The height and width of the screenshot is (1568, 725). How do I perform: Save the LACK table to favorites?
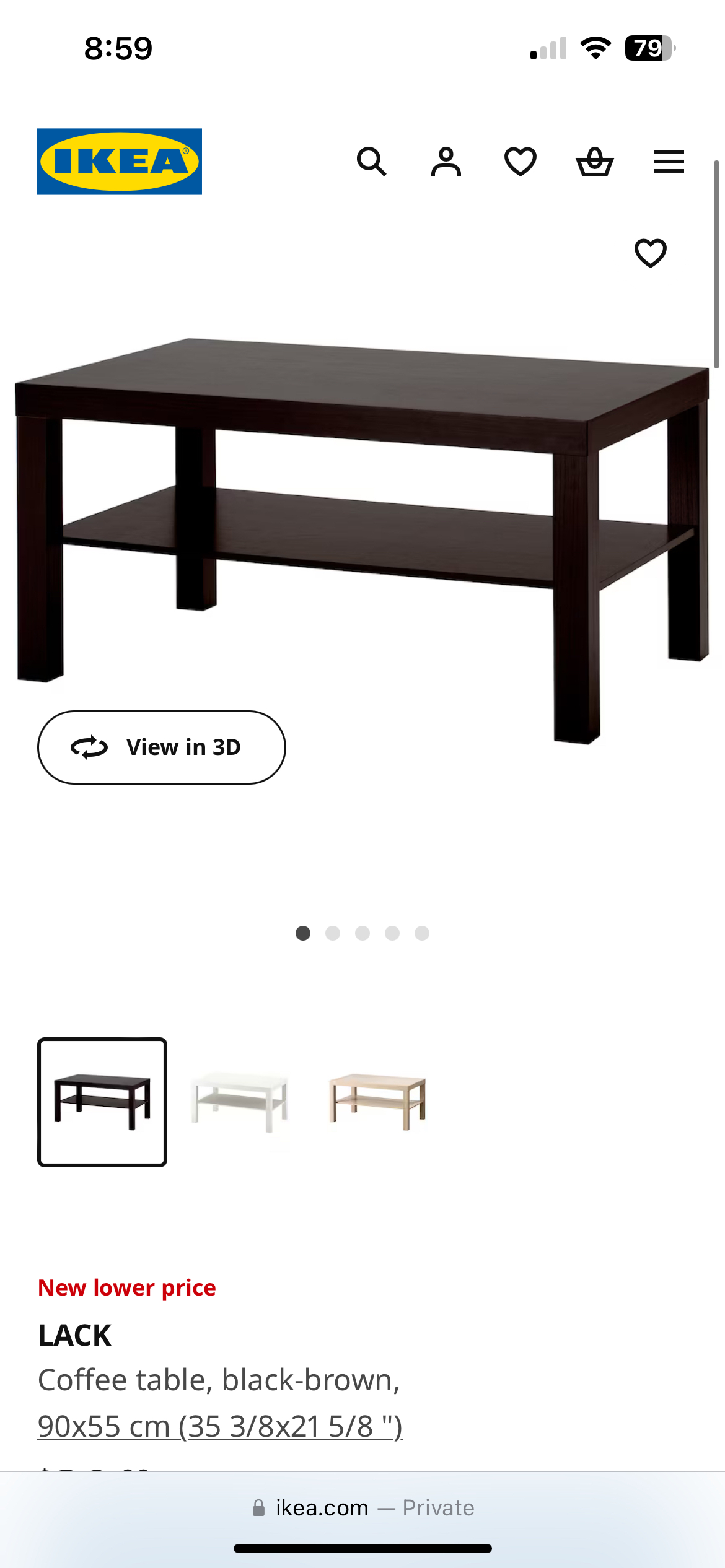(650, 253)
